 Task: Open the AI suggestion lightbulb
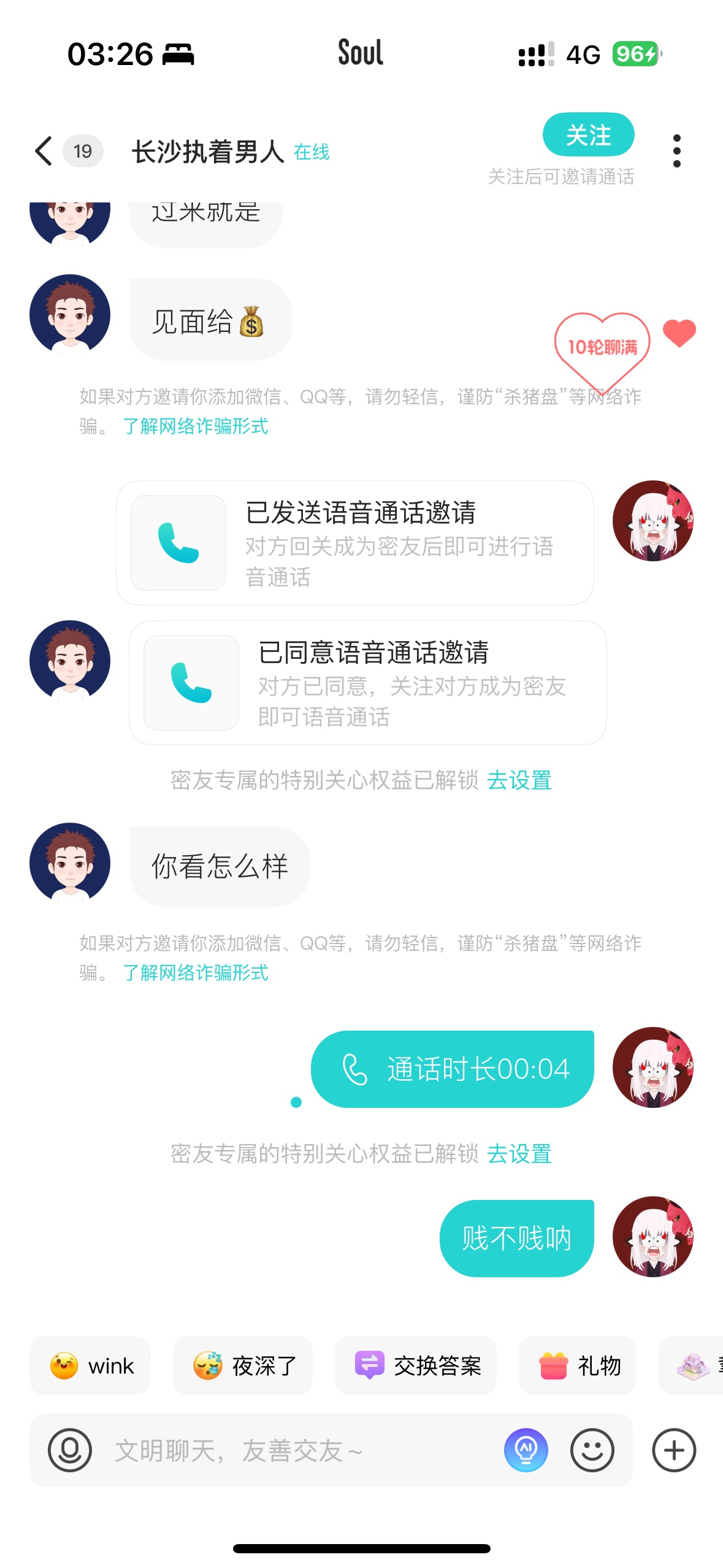point(526,1450)
